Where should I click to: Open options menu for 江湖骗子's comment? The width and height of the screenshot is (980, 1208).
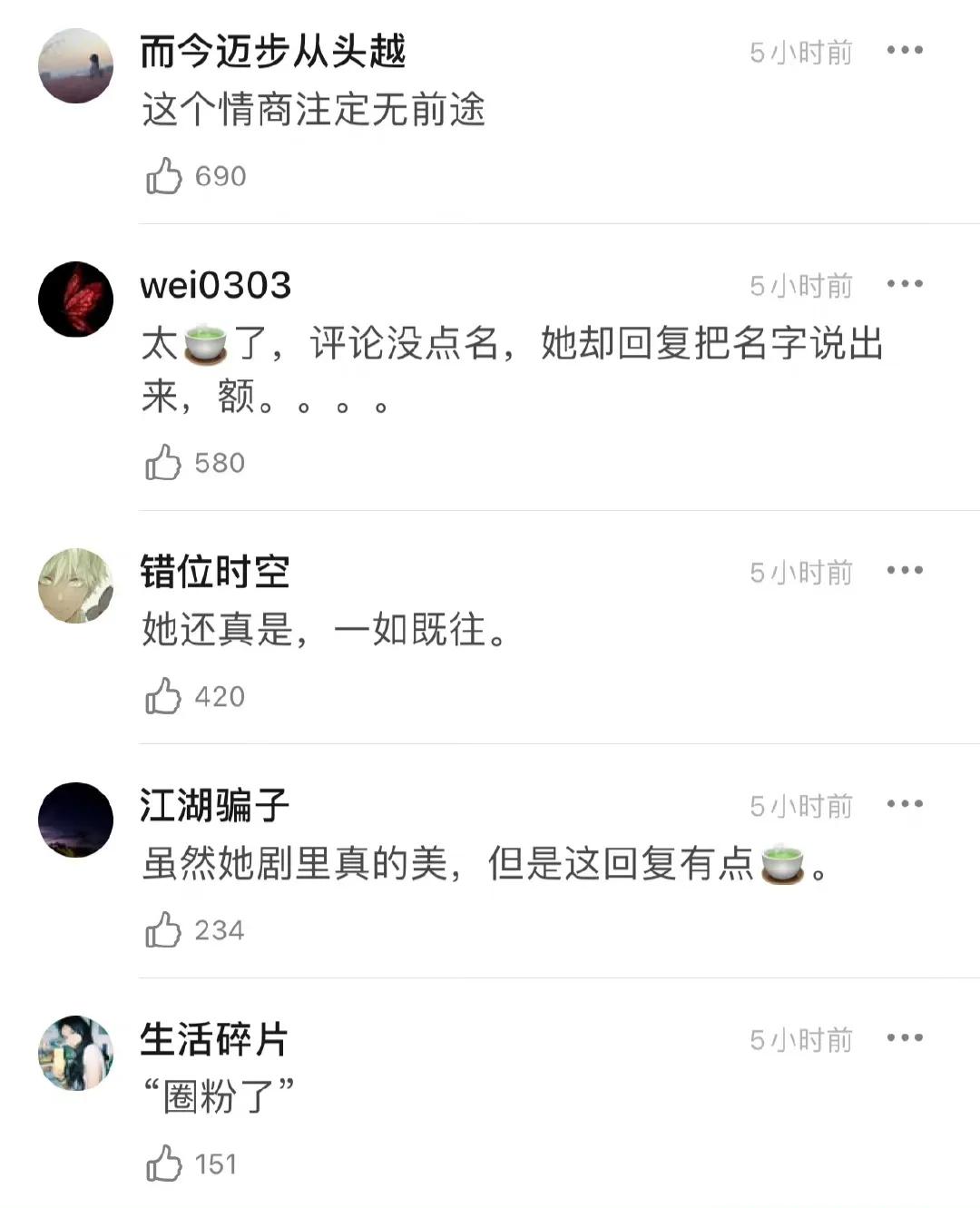[904, 805]
